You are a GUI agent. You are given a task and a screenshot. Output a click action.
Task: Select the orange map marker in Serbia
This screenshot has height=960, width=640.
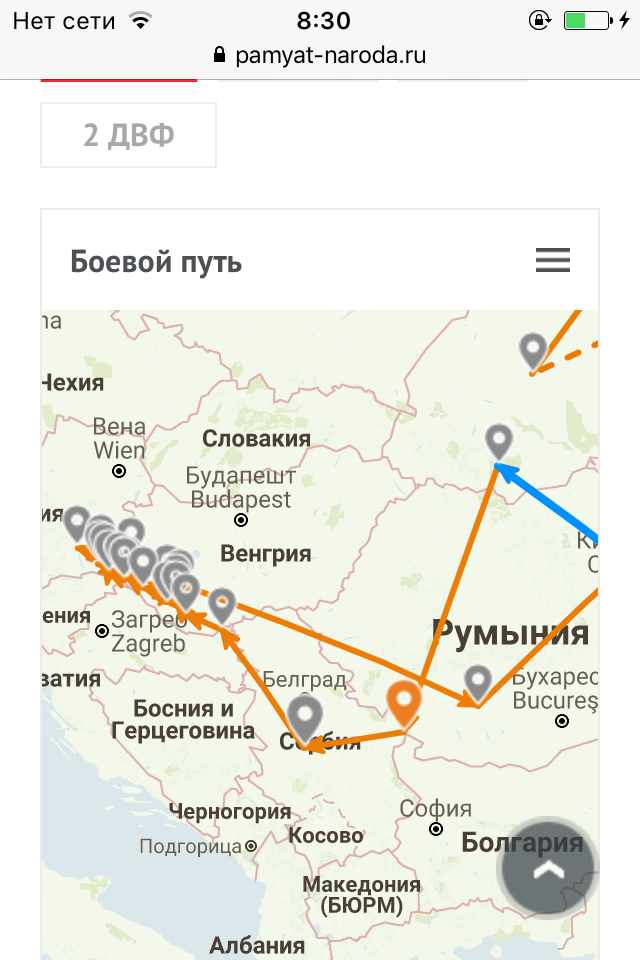click(x=404, y=702)
